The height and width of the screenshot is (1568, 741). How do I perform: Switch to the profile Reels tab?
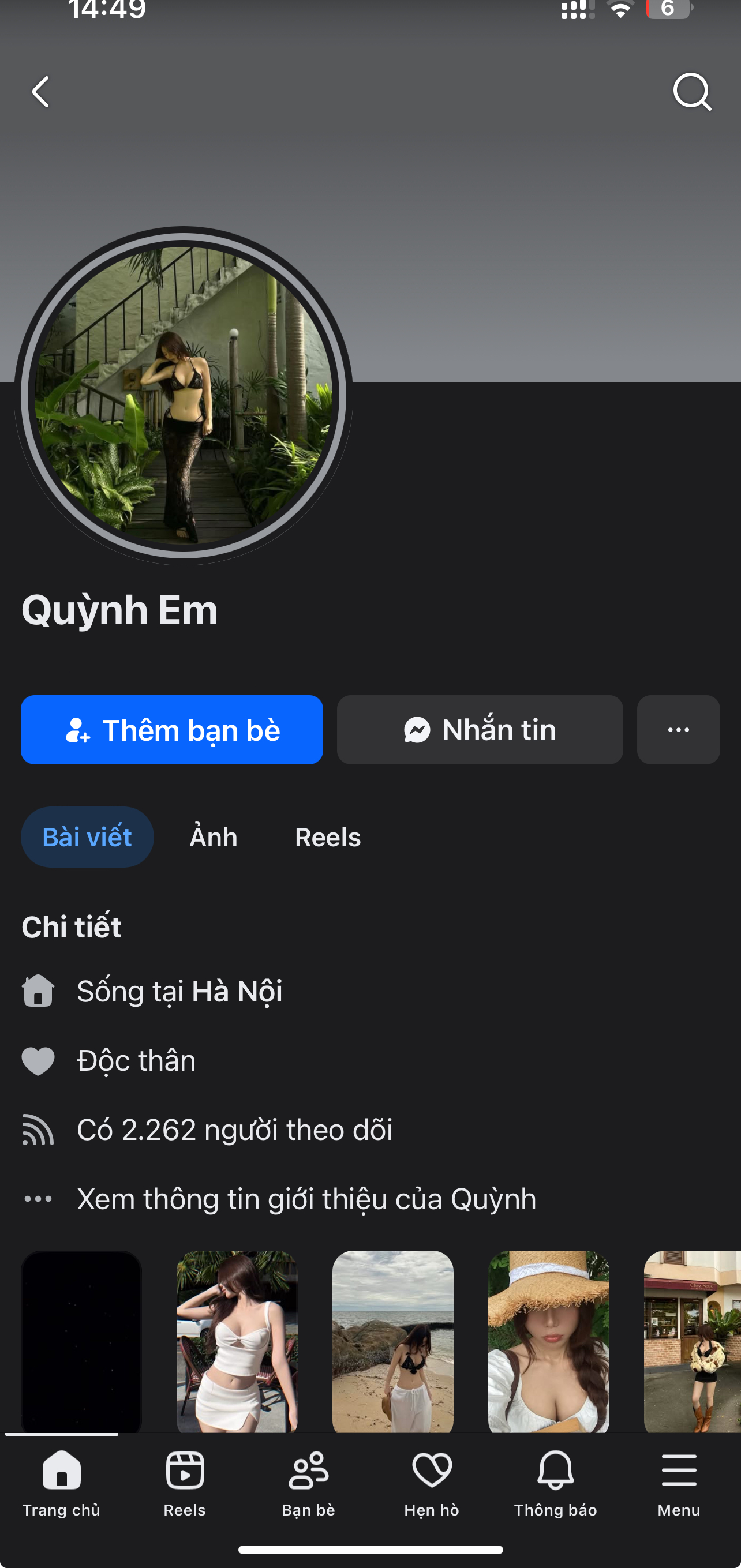tap(328, 837)
